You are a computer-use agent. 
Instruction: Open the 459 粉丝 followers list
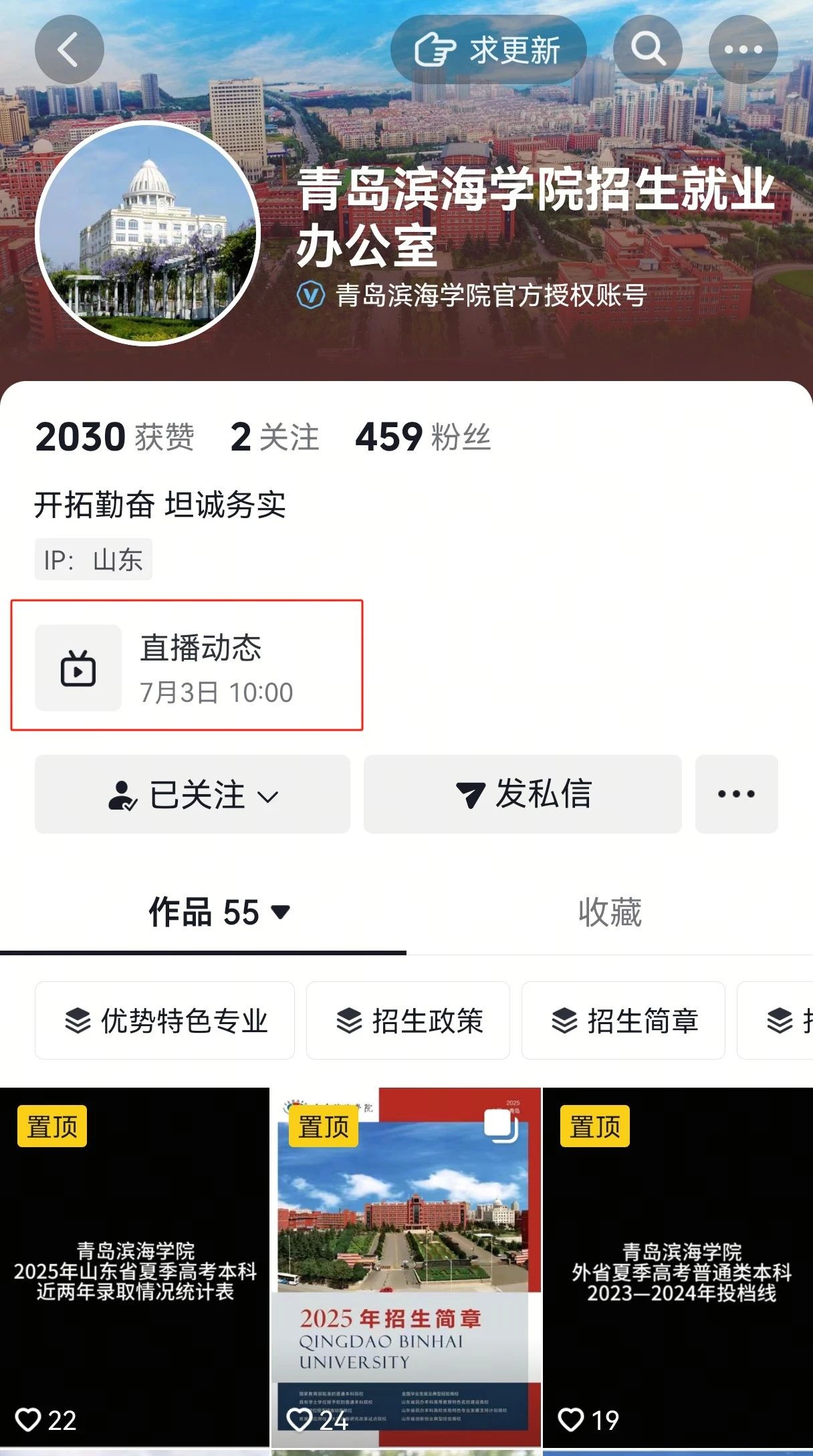click(423, 438)
